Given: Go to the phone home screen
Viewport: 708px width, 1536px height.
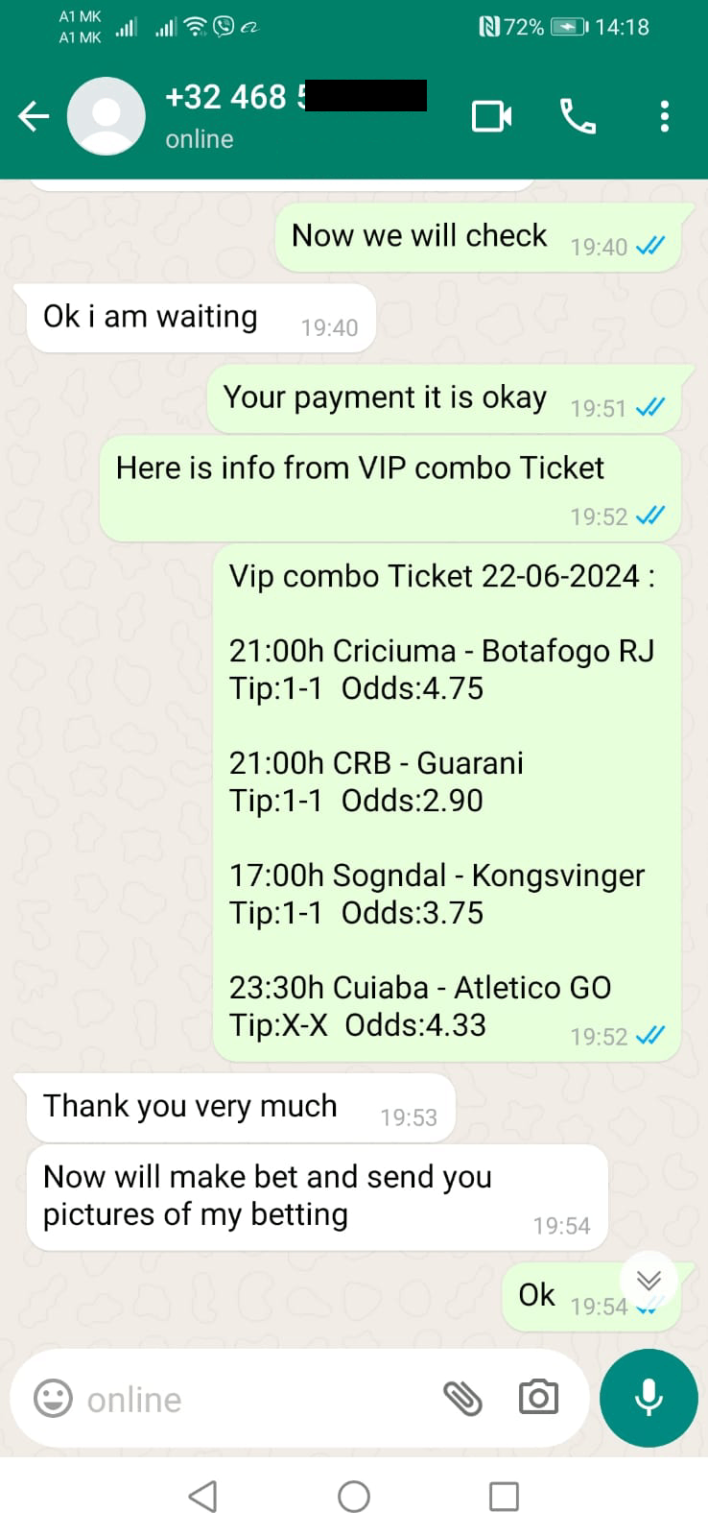Looking at the screenshot, I should [x=354, y=1496].
